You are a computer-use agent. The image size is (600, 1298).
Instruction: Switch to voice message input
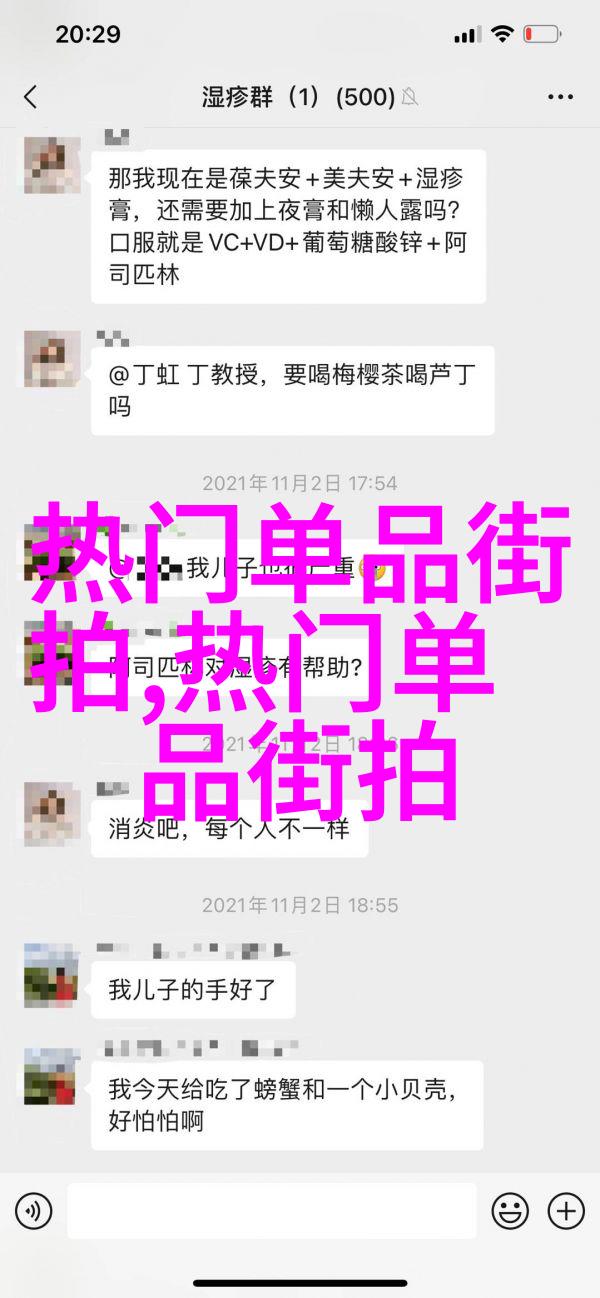(x=33, y=1212)
